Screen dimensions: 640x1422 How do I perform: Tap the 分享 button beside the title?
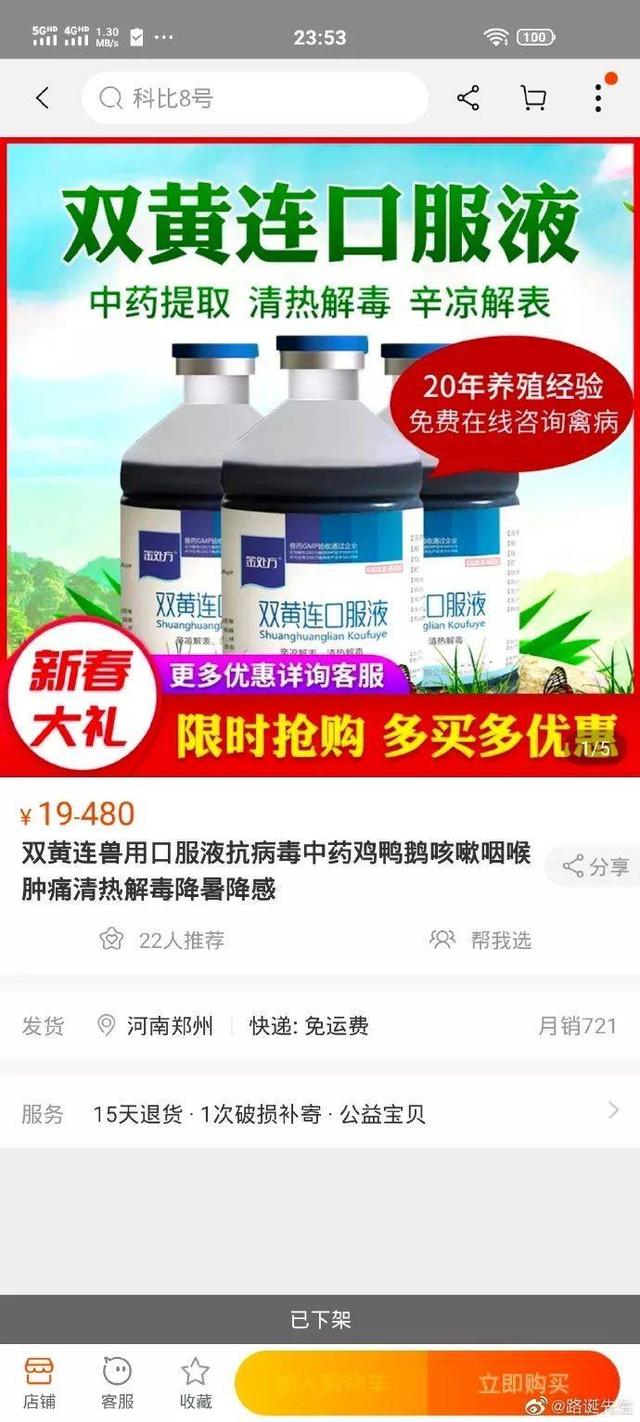coord(596,867)
